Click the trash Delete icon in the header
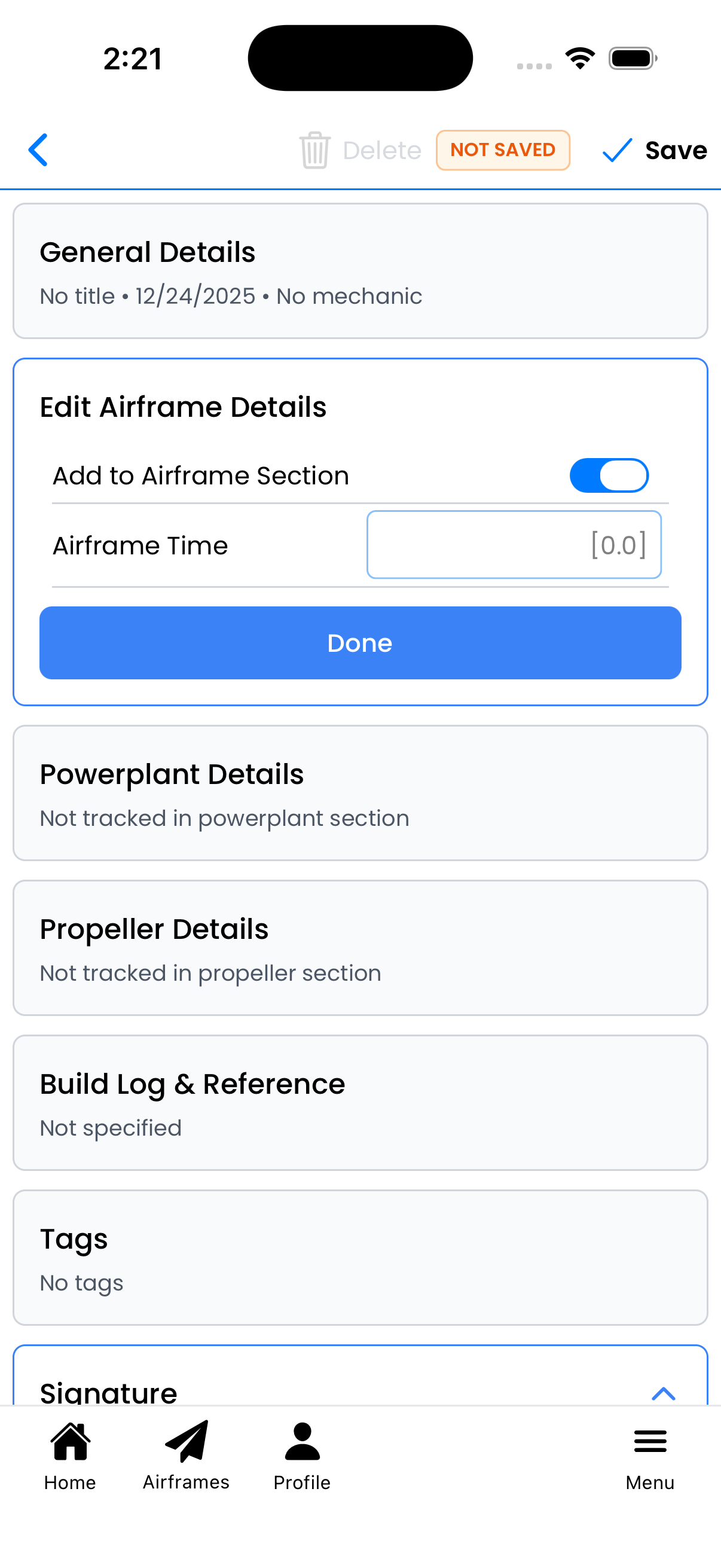The width and height of the screenshot is (721, 1568). [x=314, y=150]
